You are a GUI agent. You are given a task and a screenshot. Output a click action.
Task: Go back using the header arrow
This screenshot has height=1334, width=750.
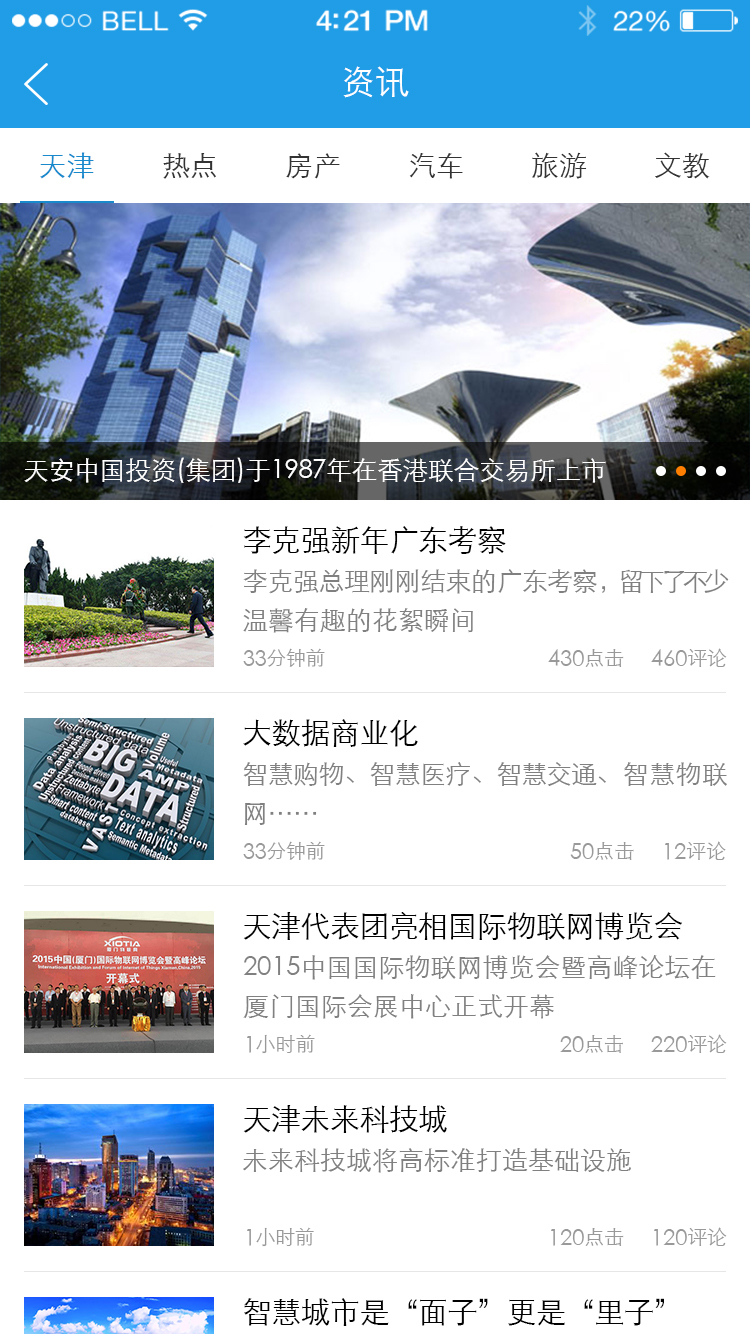coord(37,84)
